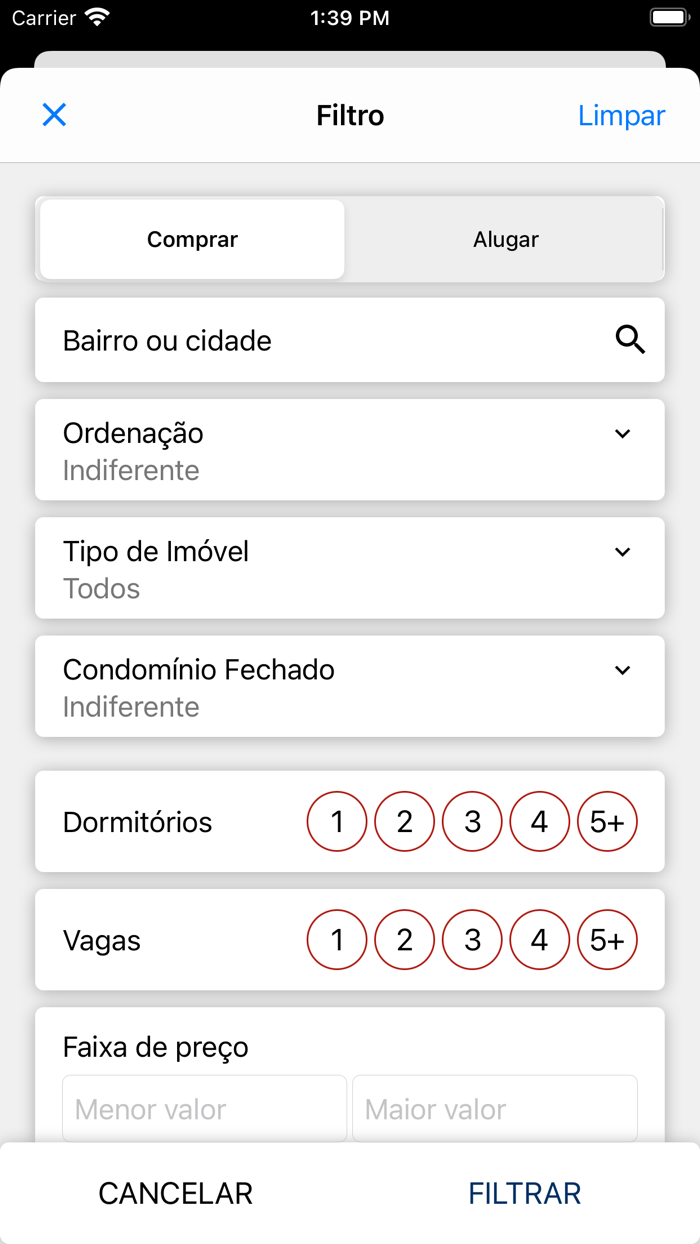The image size is (700, 1244).
Task: Select the Comprar segment
Action: [x=192, y=239]
